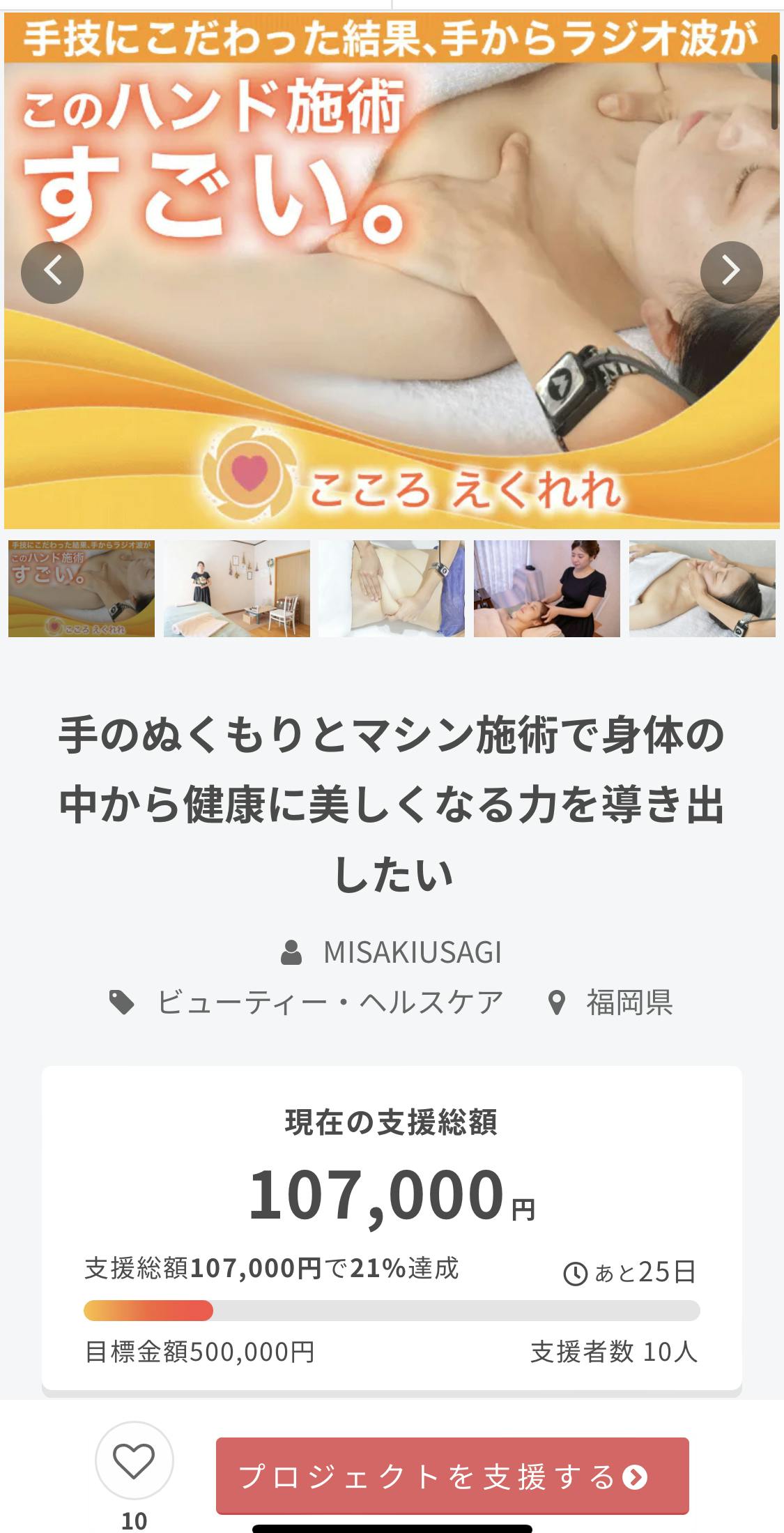This screenshot has height=1533, width=784.
Task: View projects in 福岡県
Action: [x=629, y=1002]
